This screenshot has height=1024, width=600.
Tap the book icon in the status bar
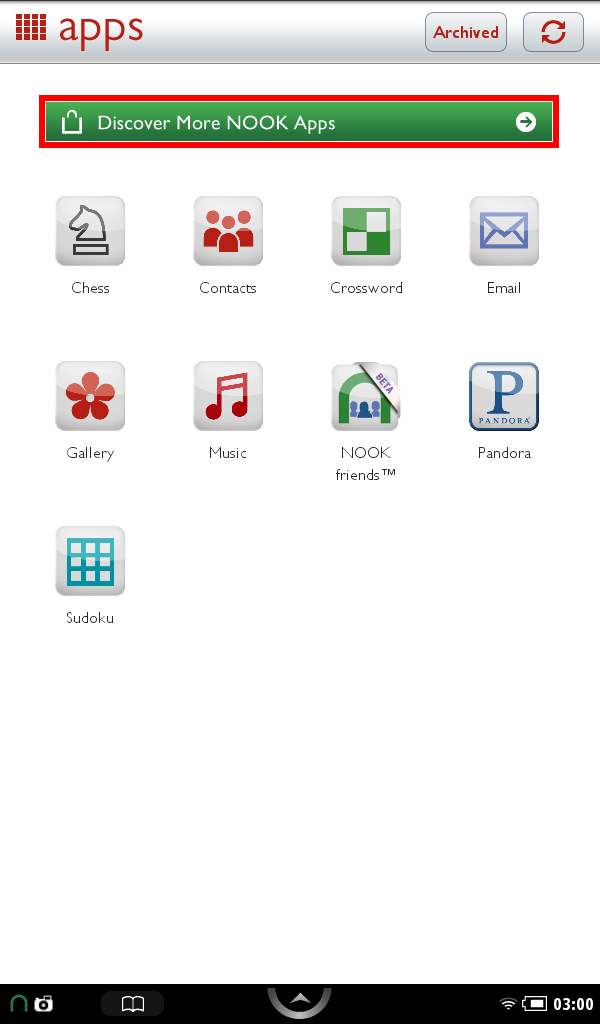[132, 1003]
